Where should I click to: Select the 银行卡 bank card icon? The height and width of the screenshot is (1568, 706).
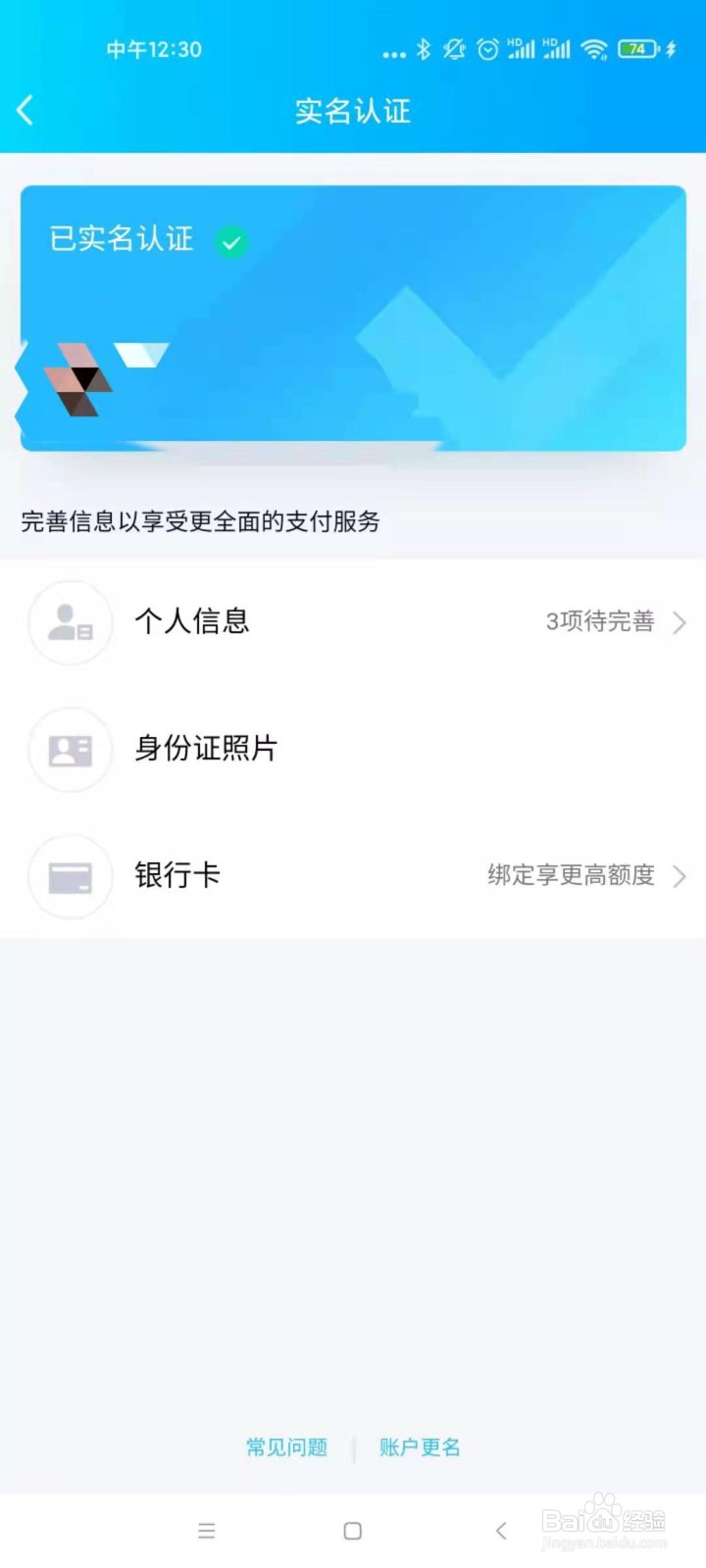point(70,877)
